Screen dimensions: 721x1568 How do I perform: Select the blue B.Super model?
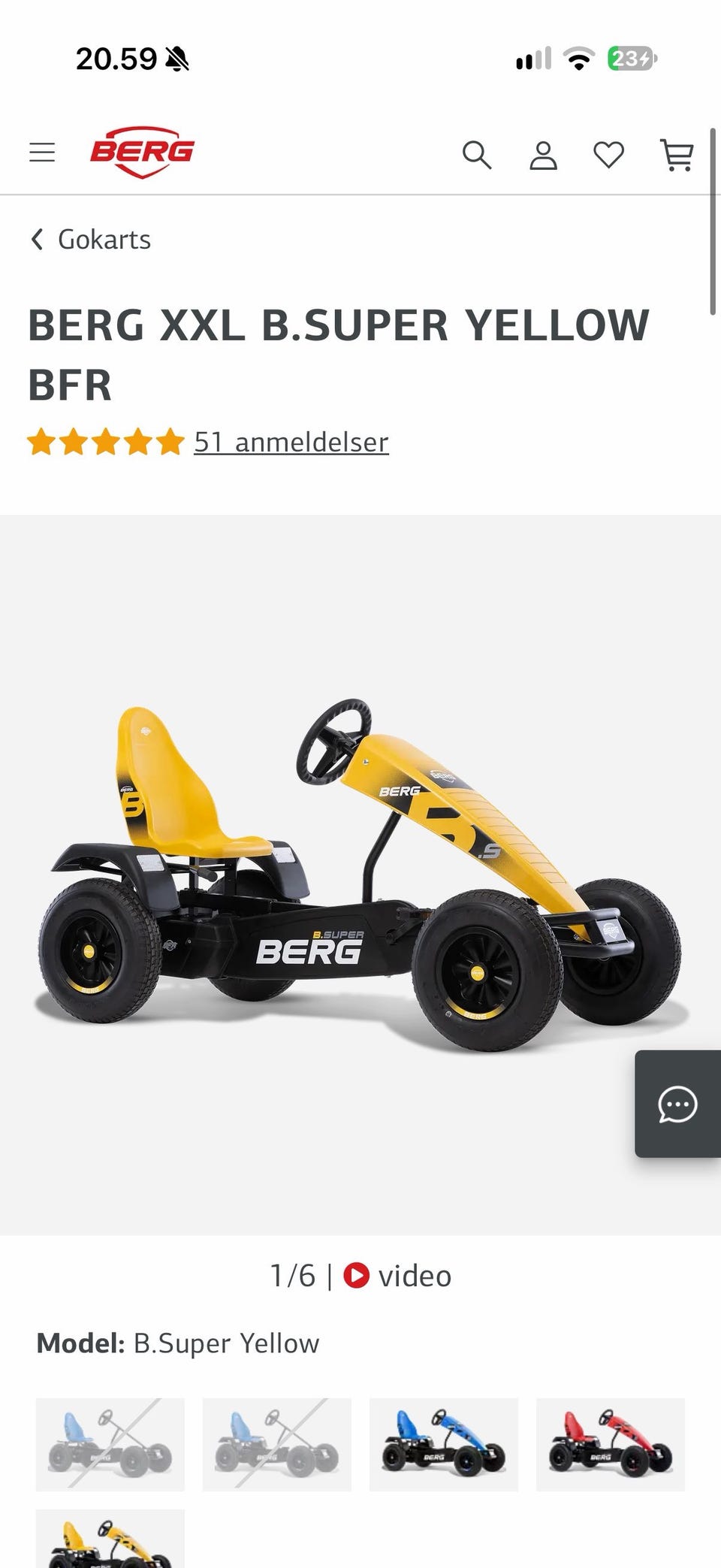click(444, 1444)
